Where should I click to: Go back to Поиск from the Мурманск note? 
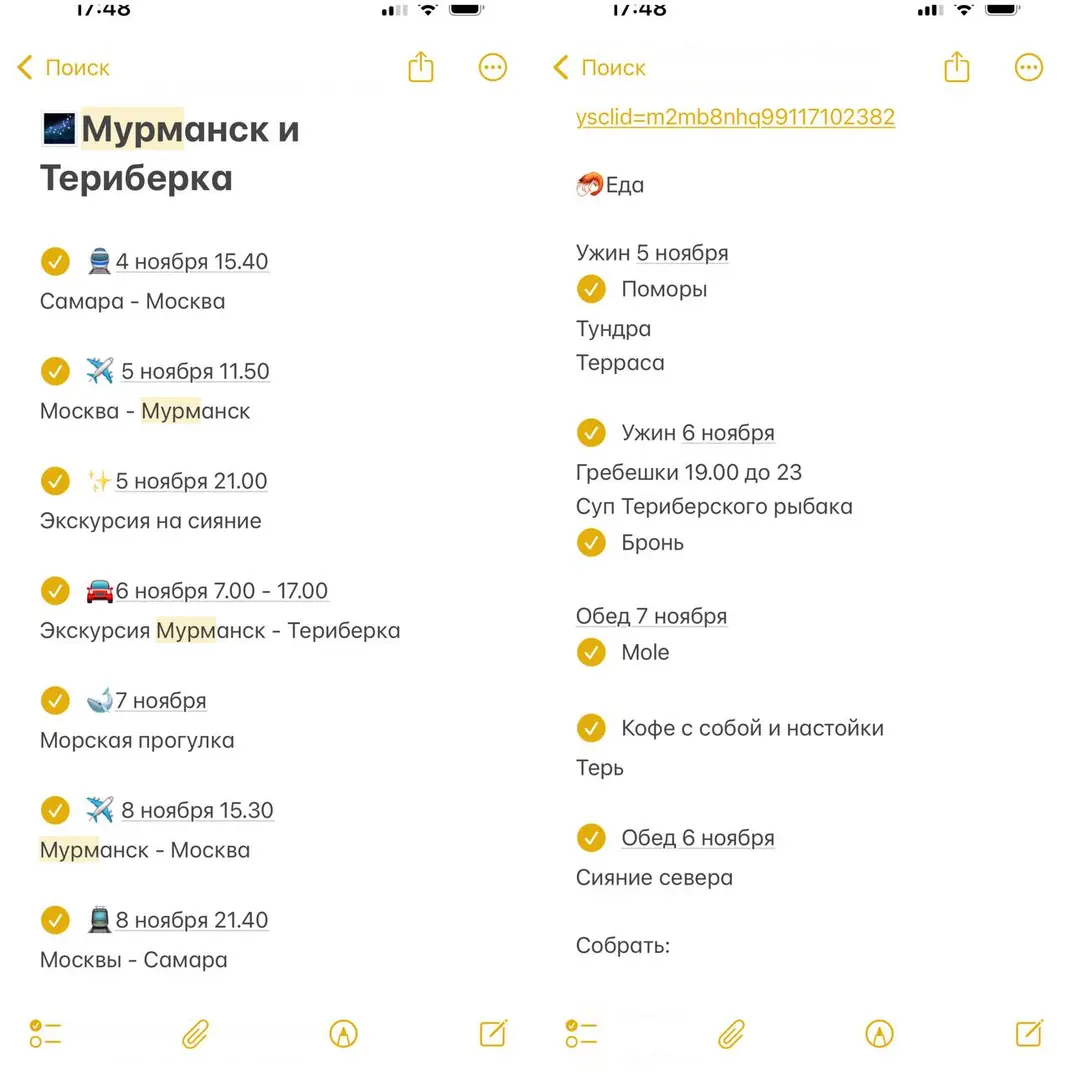pos(63,68)
